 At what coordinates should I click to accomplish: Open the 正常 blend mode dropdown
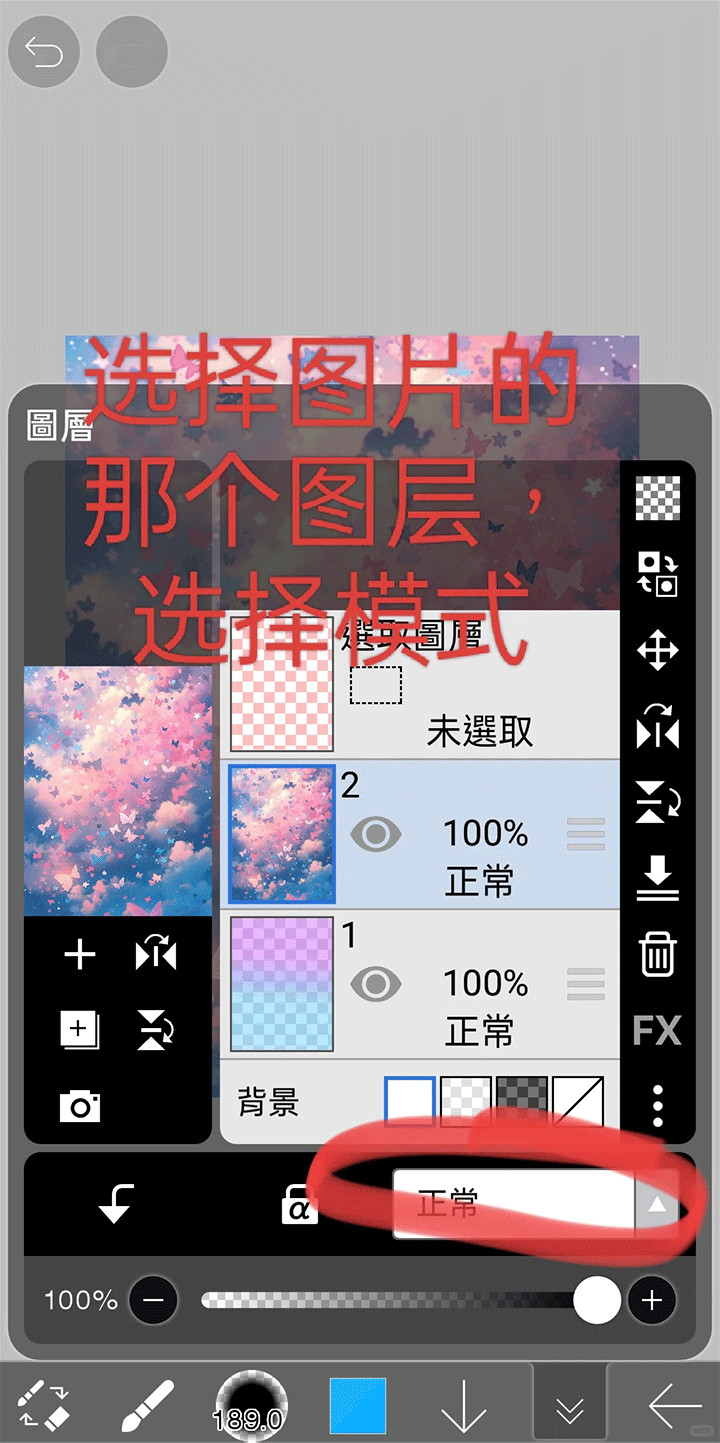click(534, 1204)
